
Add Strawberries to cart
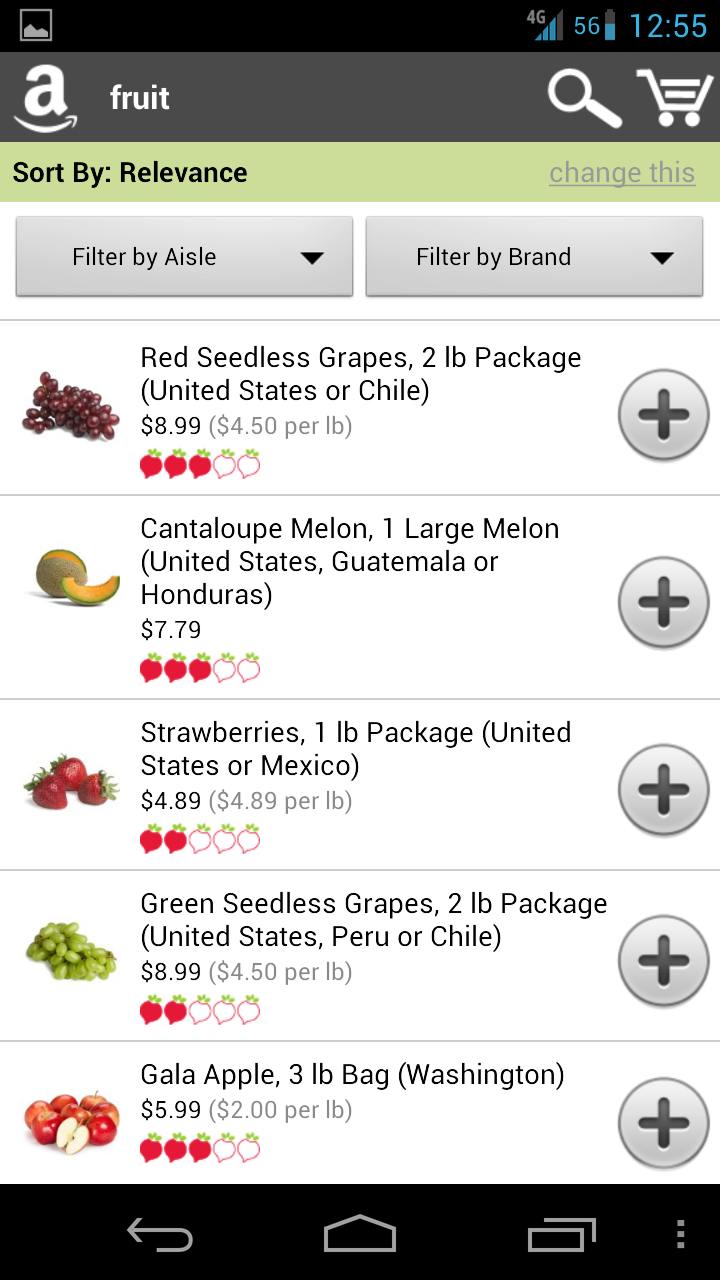[x=663, y=790]
